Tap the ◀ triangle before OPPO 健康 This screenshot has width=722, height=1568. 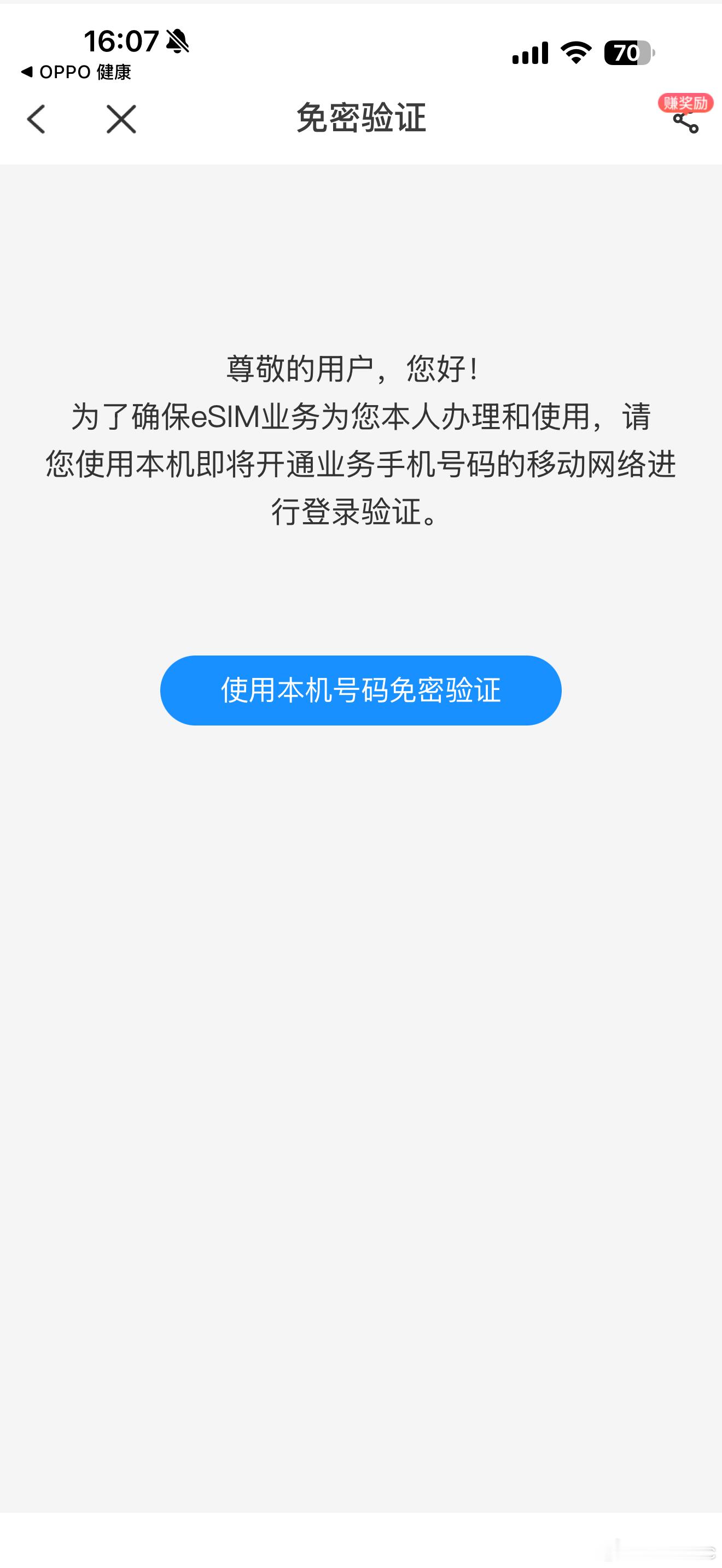pyautogui.click(x=27, y=72)
